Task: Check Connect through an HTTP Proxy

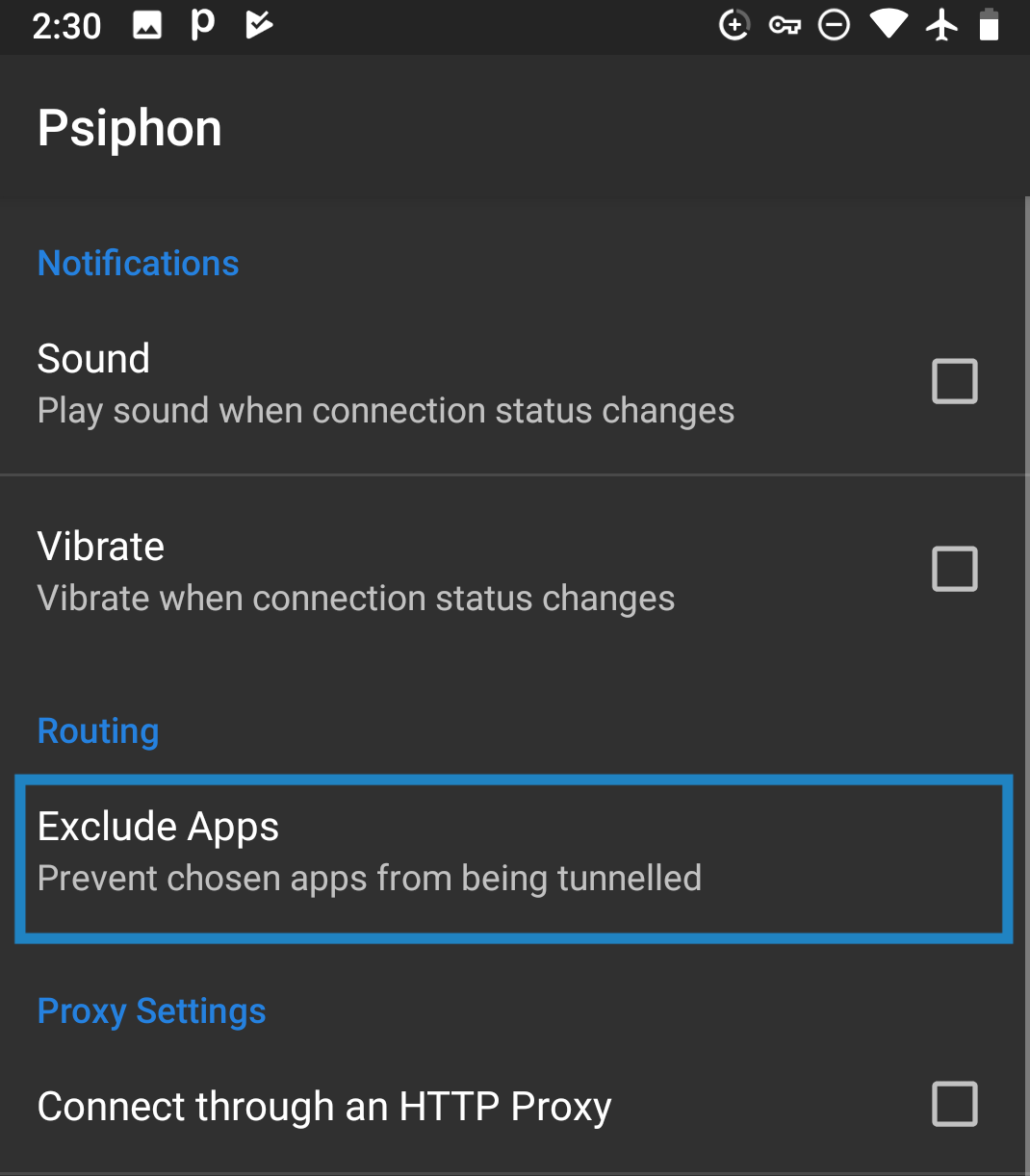Action: [x=954, y=1104]
